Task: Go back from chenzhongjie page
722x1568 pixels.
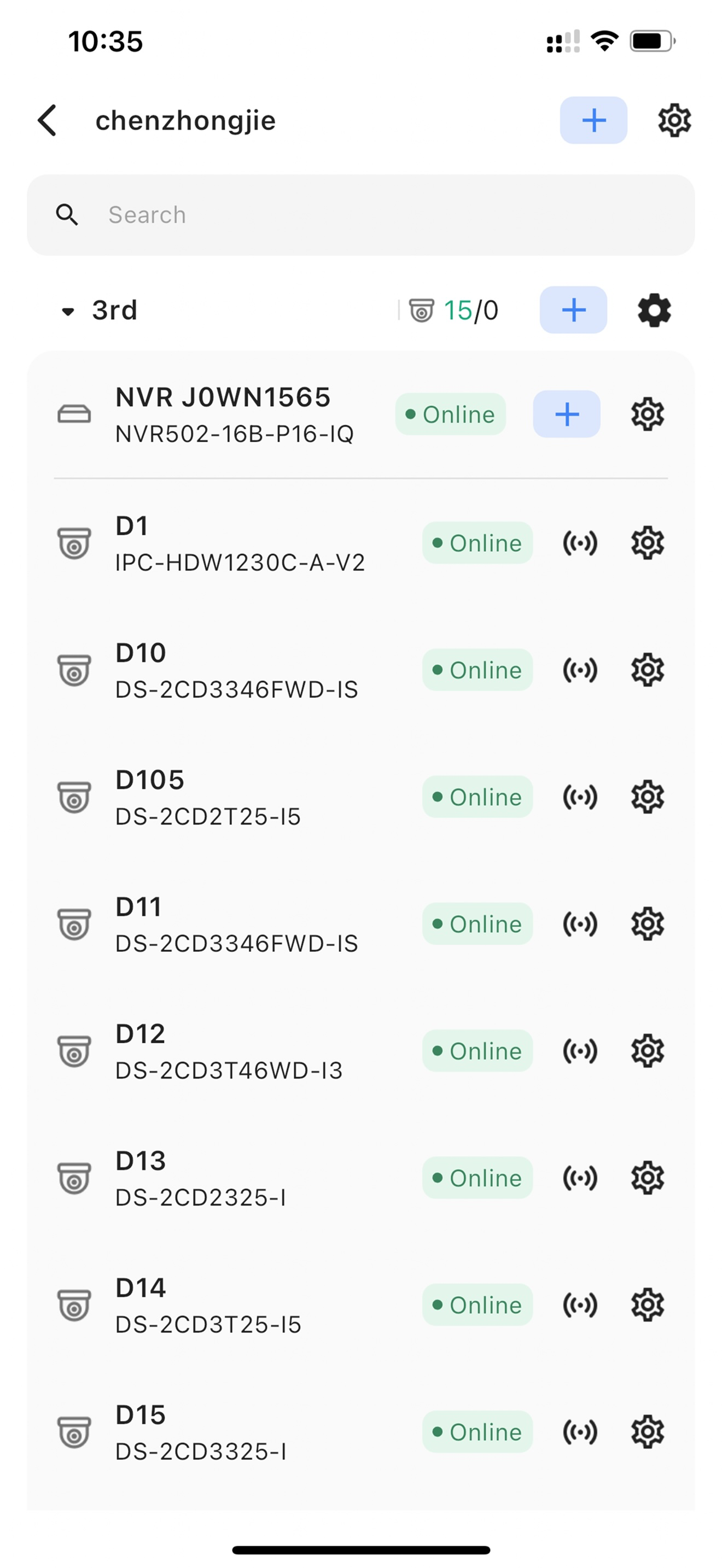Action: click(x=48, y=120)
